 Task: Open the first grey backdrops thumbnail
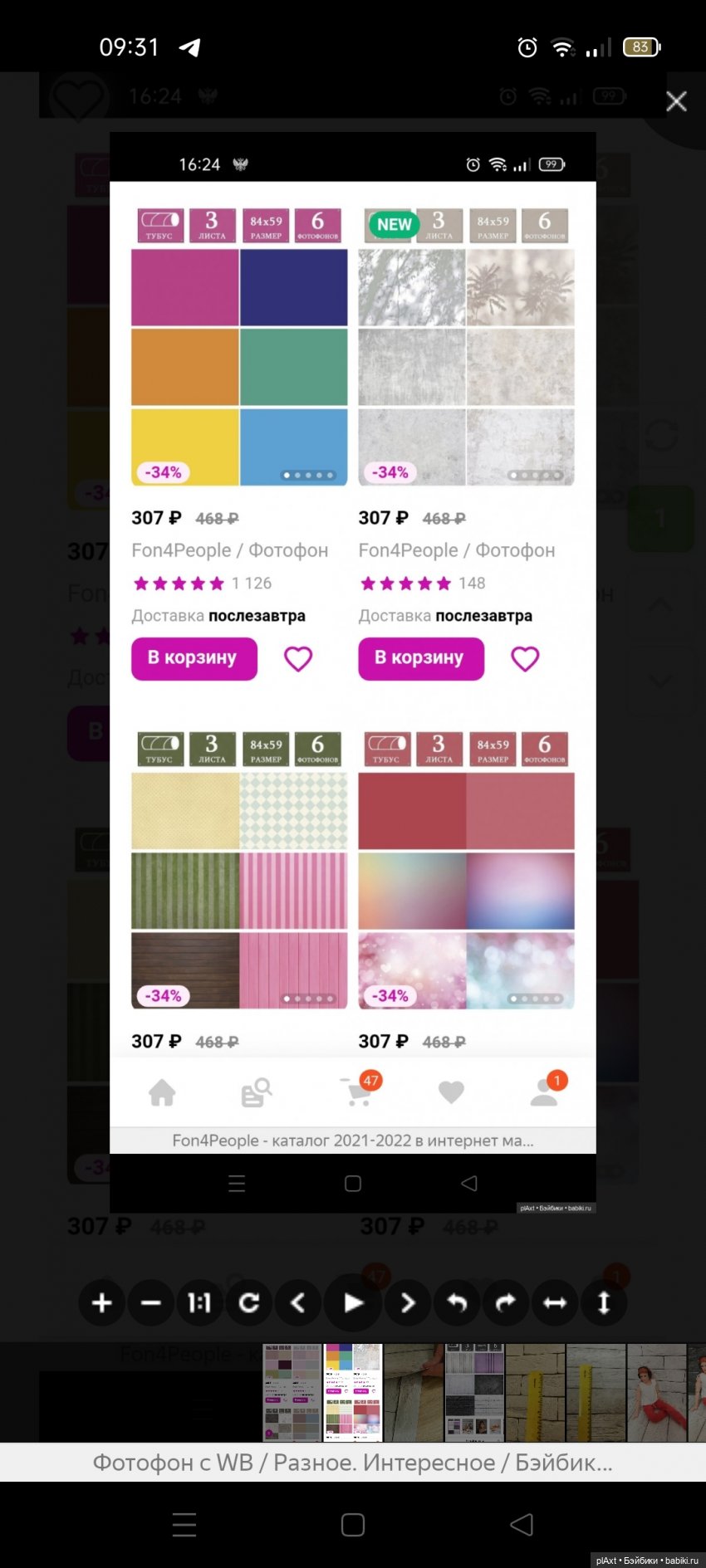[292, 1392]
